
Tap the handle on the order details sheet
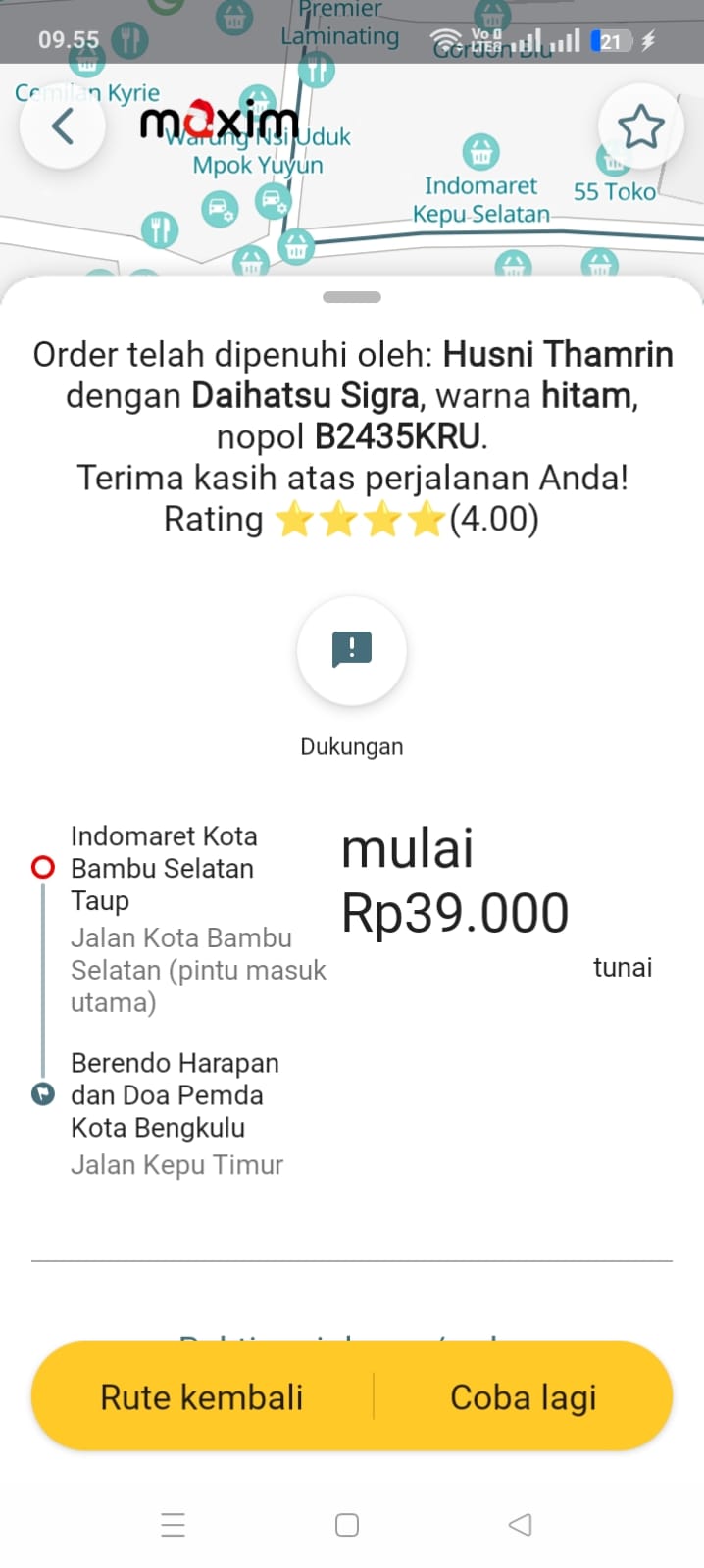click(351, 297)
